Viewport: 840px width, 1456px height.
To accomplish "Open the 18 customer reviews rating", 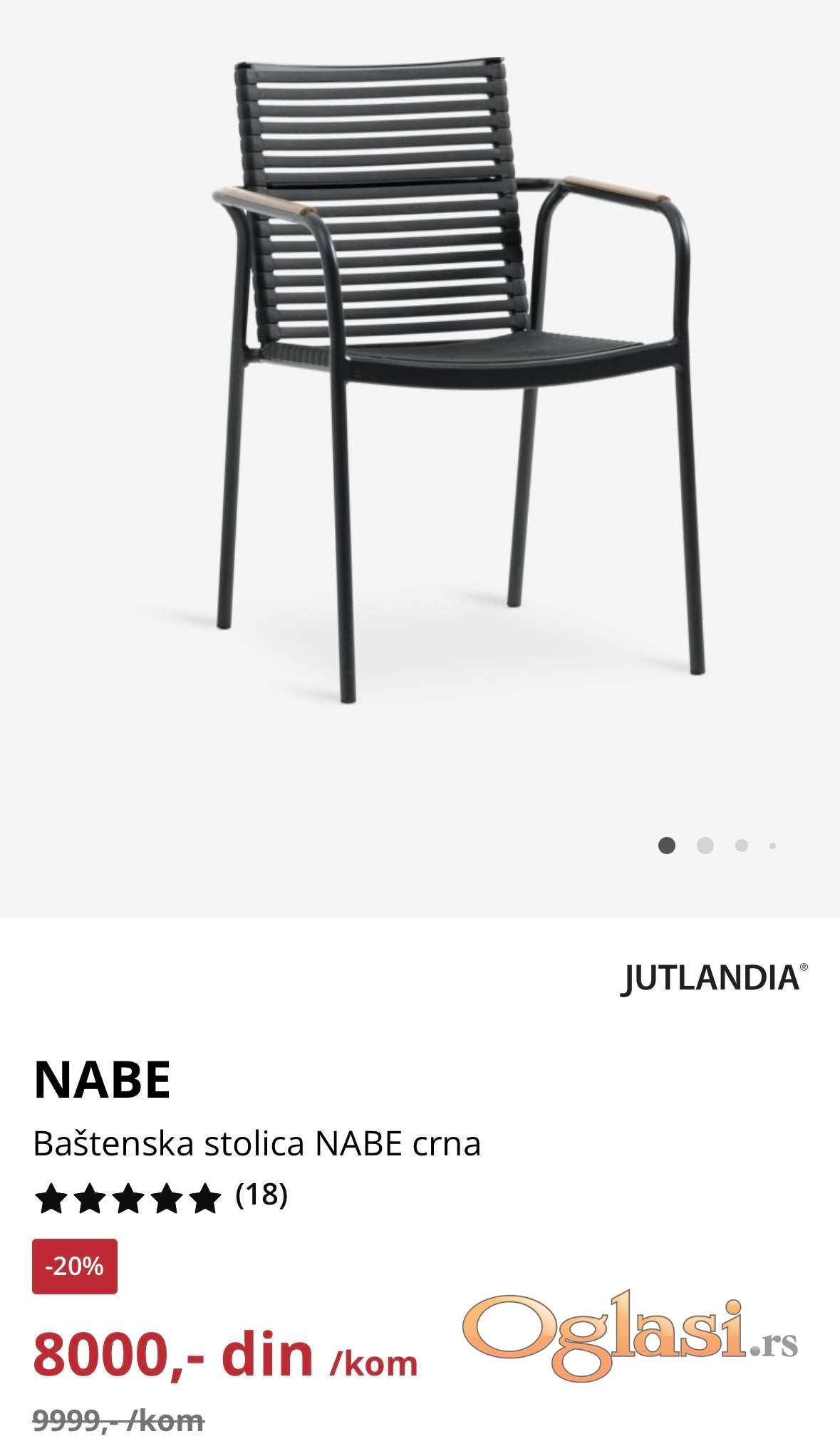I will click(x=161, y=1197).
